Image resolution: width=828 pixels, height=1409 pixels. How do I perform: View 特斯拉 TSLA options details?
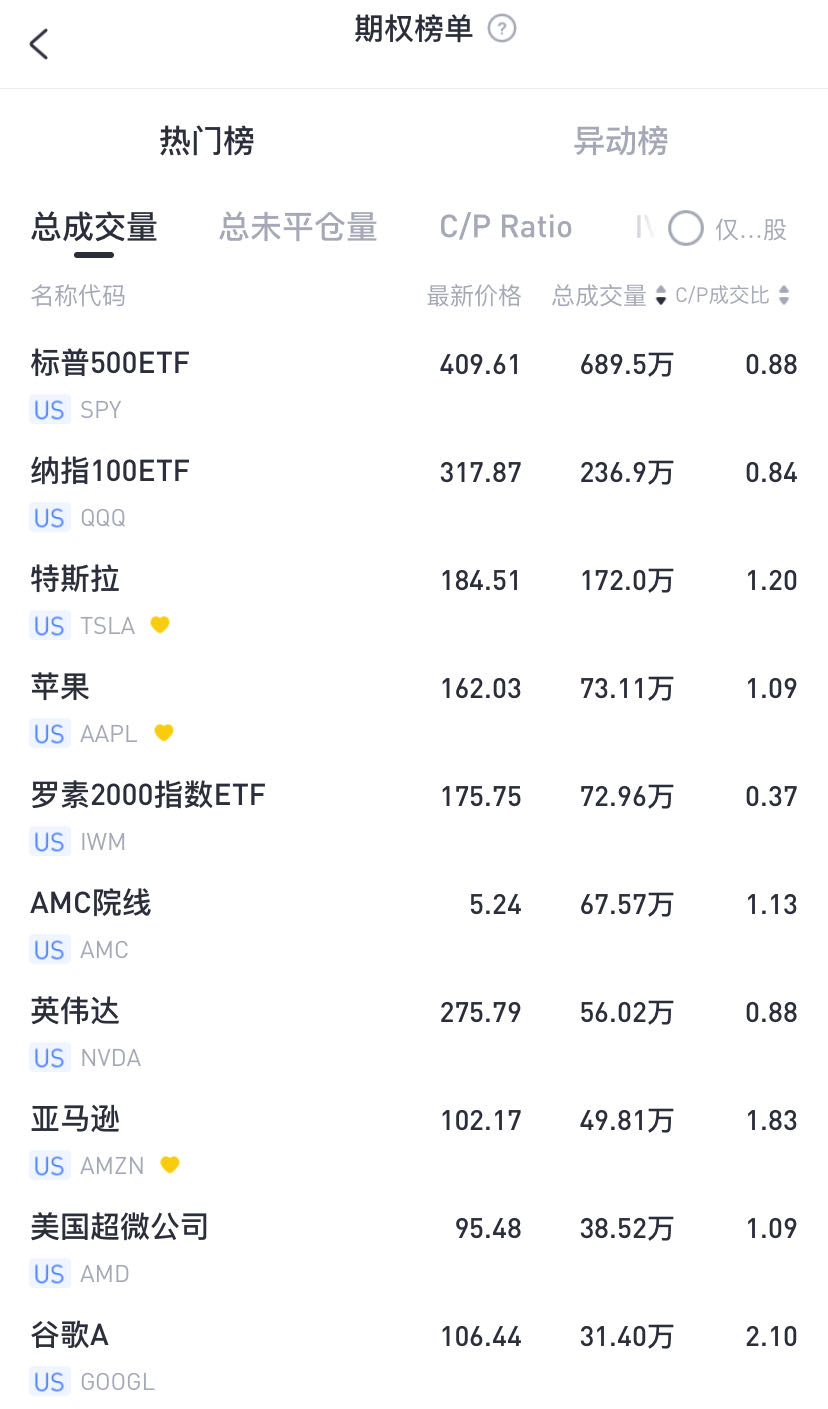(x=413, y=600)
